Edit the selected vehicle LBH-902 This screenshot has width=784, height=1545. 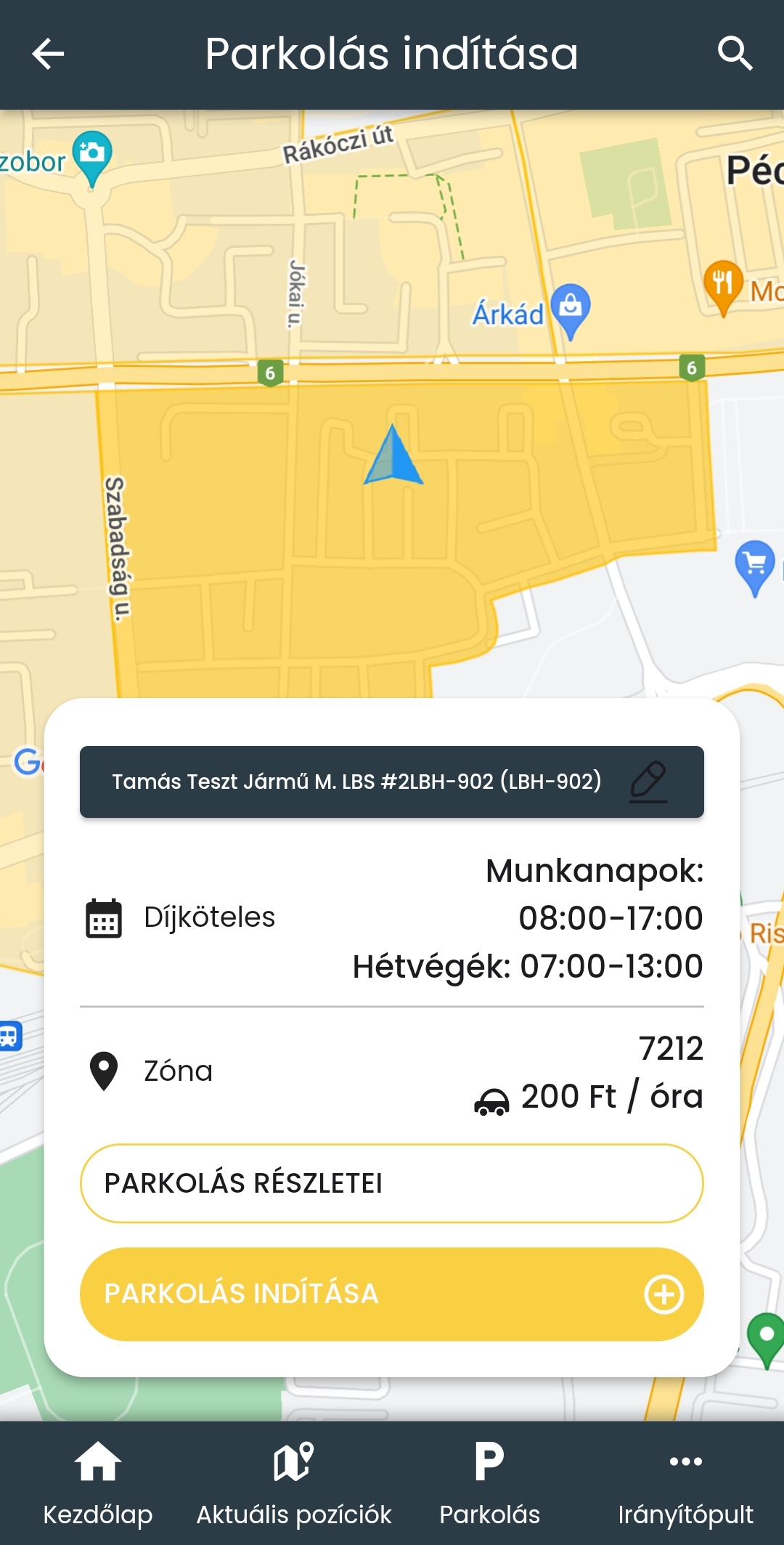pos(648,782)
